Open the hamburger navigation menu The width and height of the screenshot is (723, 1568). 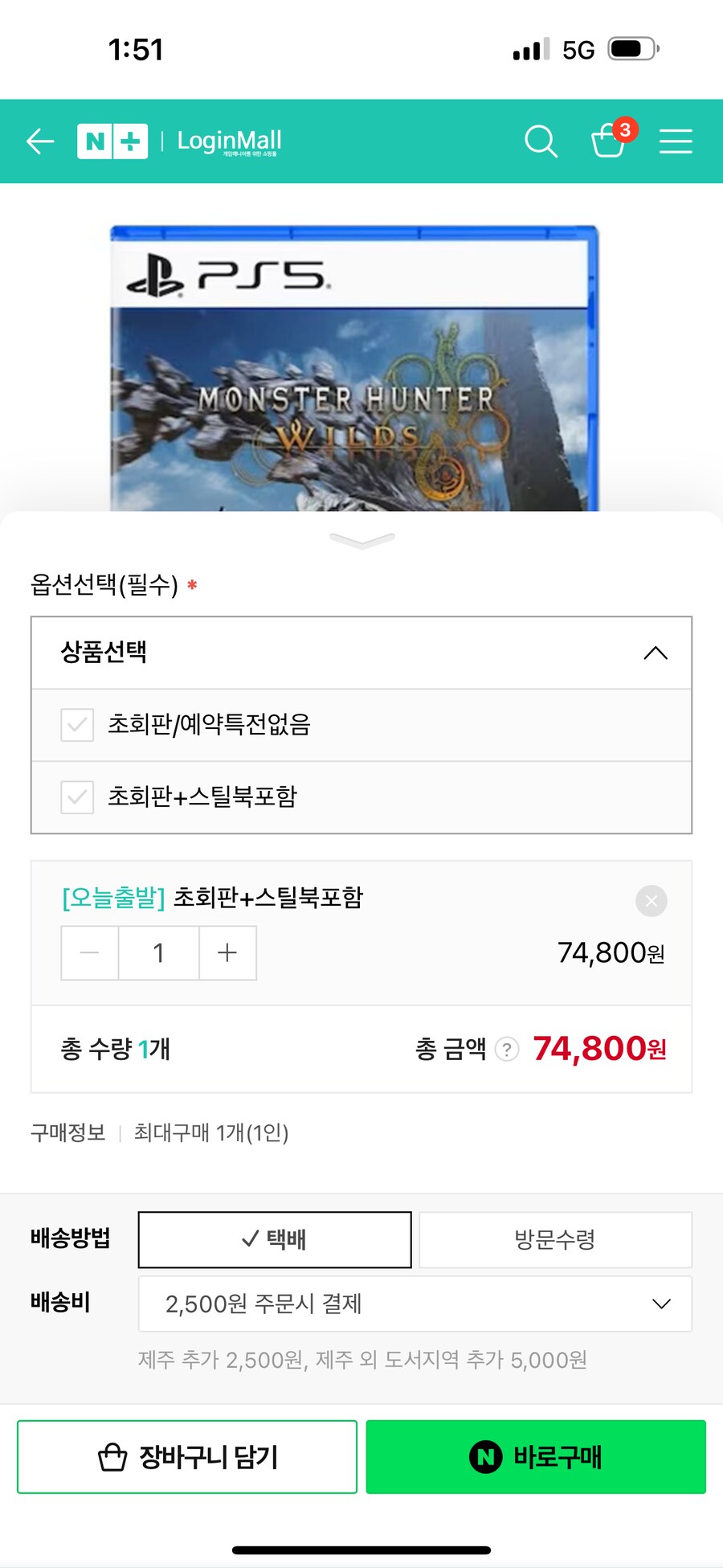click(x=676, y=141)
